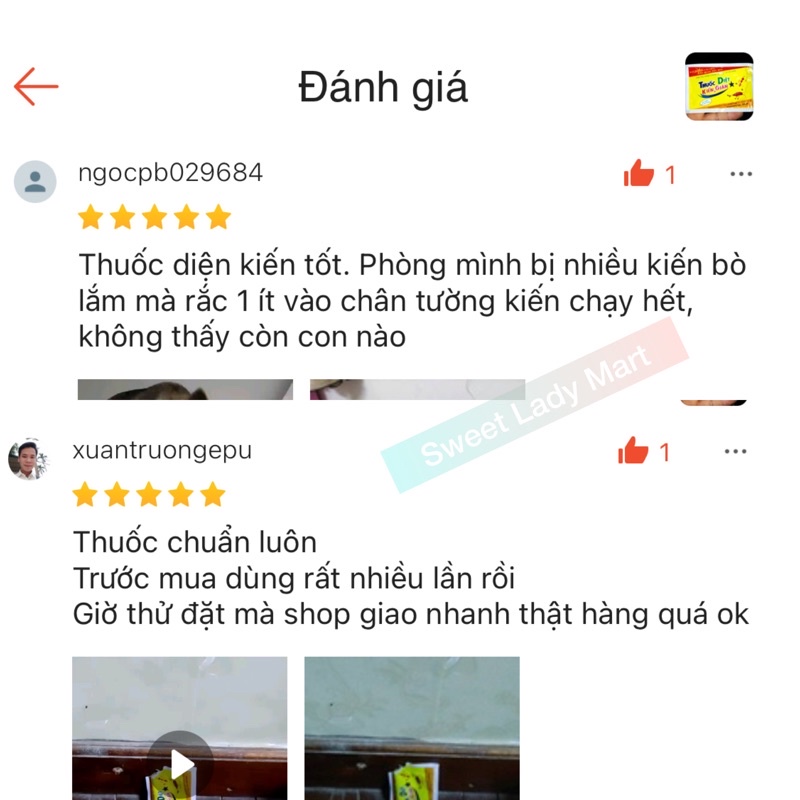The height and width of the screenshot is (800, 800).
Task: Open the second photo in xuantruongepu's review
Action: (411, 727)
